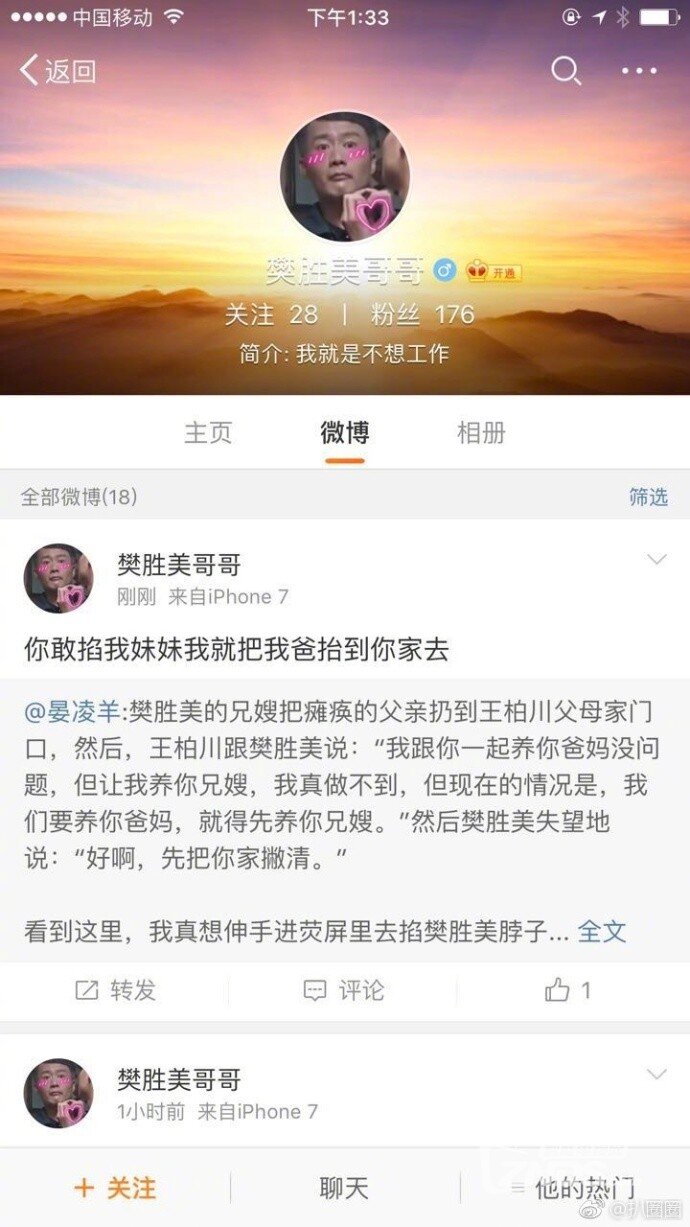View the profile avatar photo
The image size is (690, 1227).
(345, 176)
